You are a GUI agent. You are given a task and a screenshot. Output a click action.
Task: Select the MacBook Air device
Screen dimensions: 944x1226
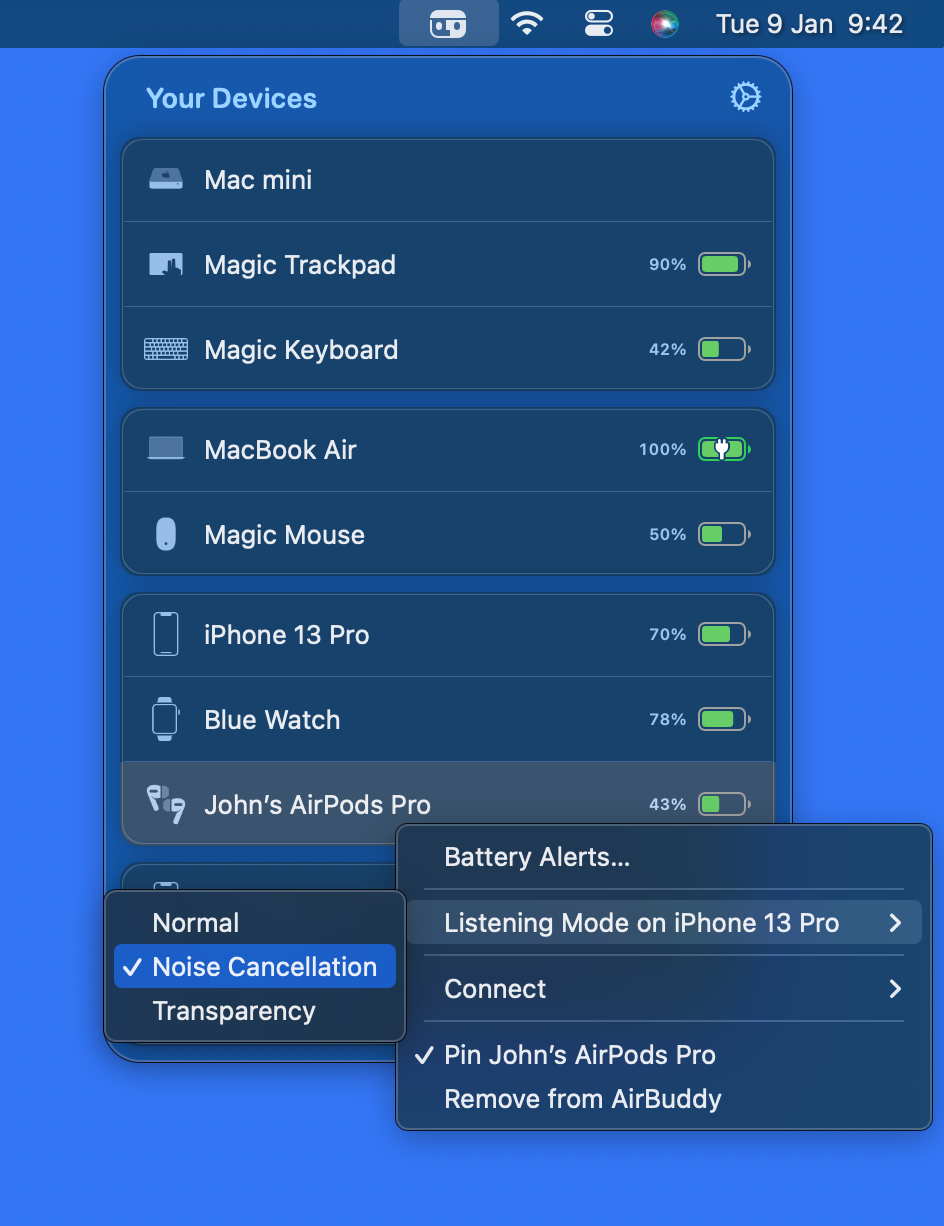pos(447,450)
